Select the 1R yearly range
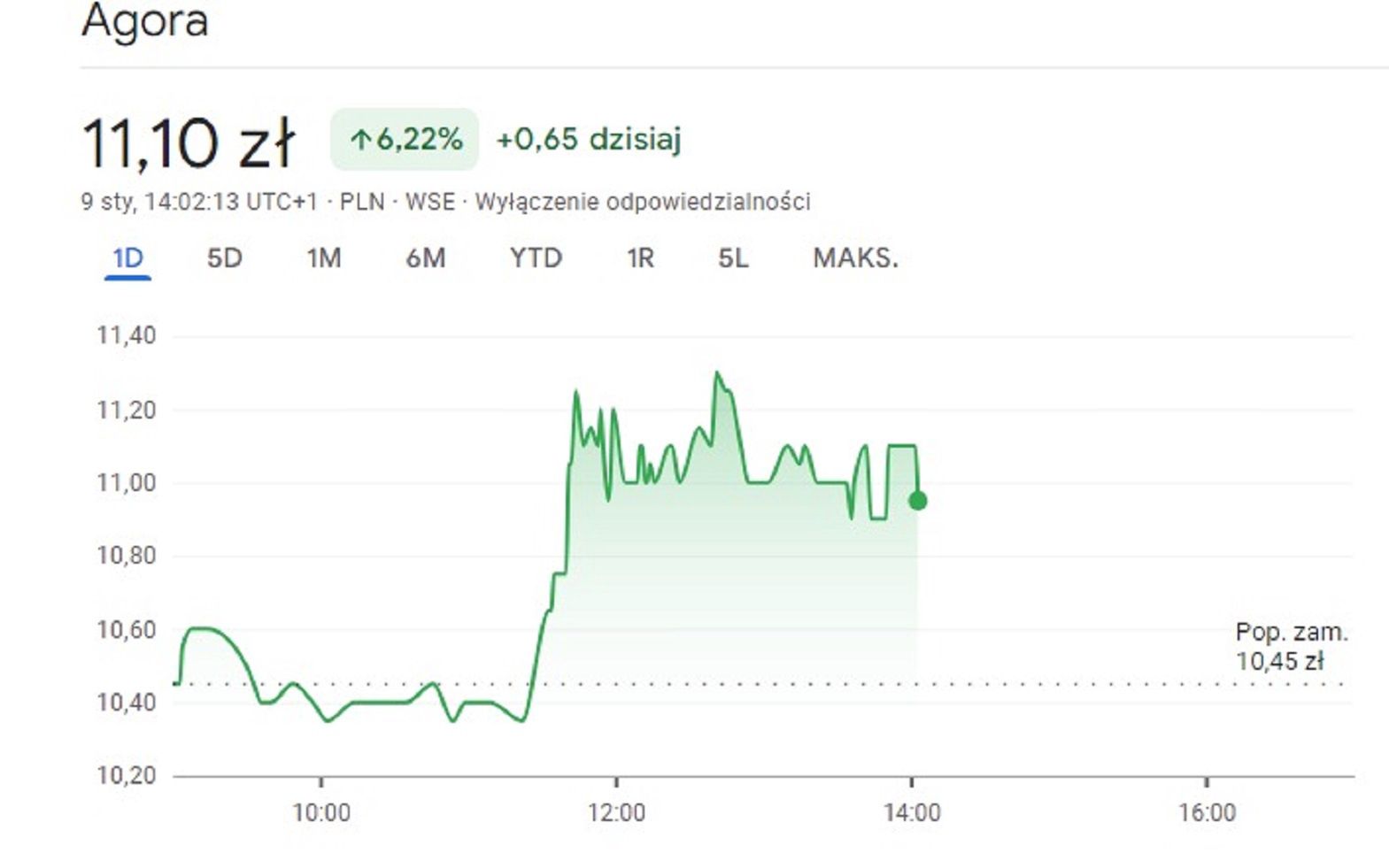 tap(640, 258)
